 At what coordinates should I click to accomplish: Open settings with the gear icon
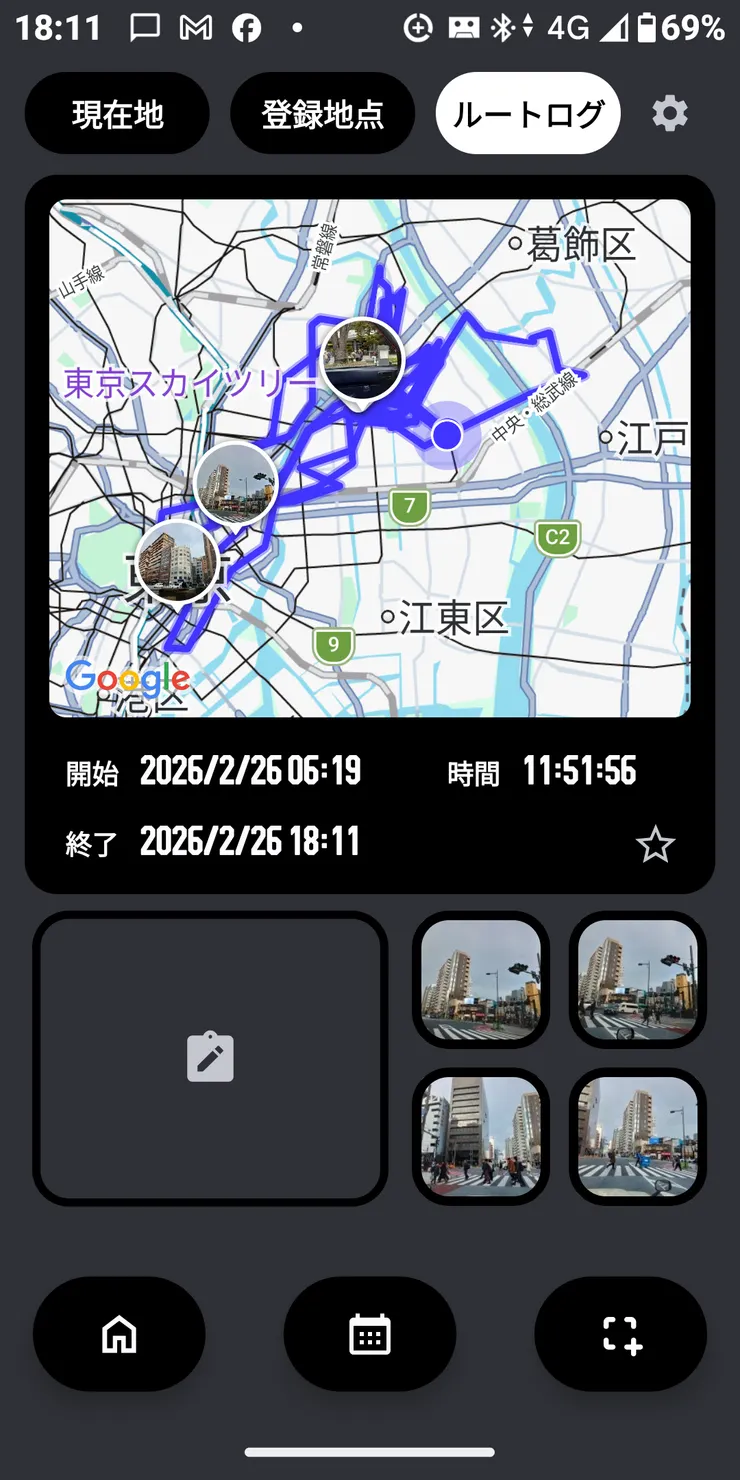click(669, 113)
